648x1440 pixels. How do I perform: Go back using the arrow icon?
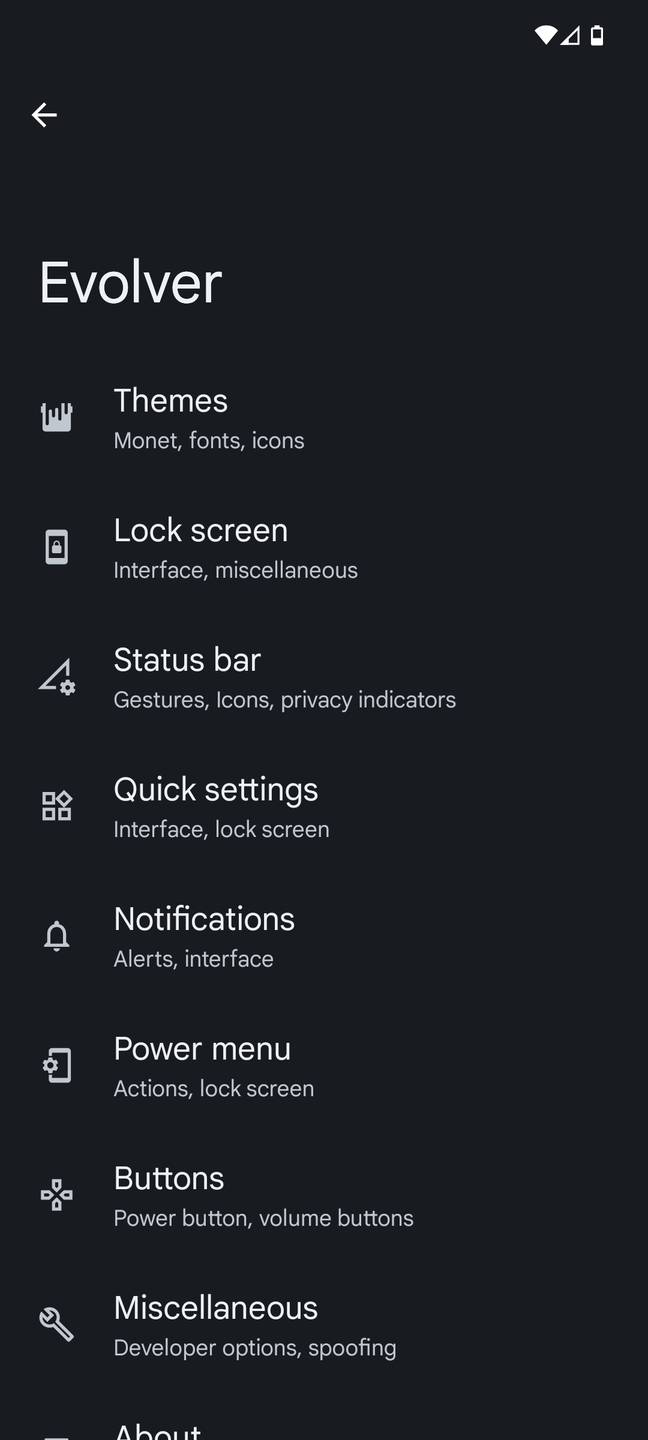pyautogui.click(x=44, y=115)
